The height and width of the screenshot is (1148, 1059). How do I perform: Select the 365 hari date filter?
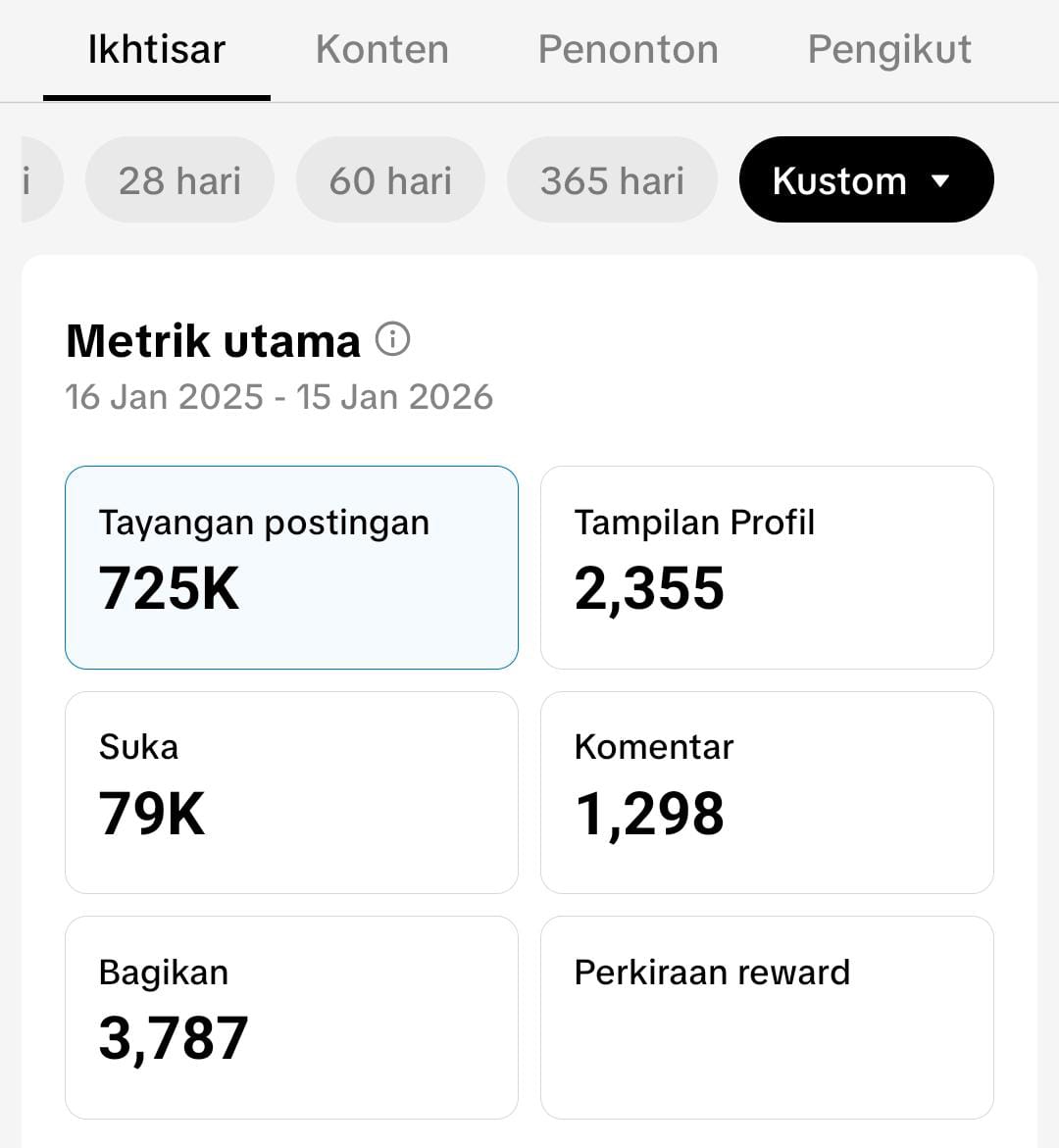612,179
